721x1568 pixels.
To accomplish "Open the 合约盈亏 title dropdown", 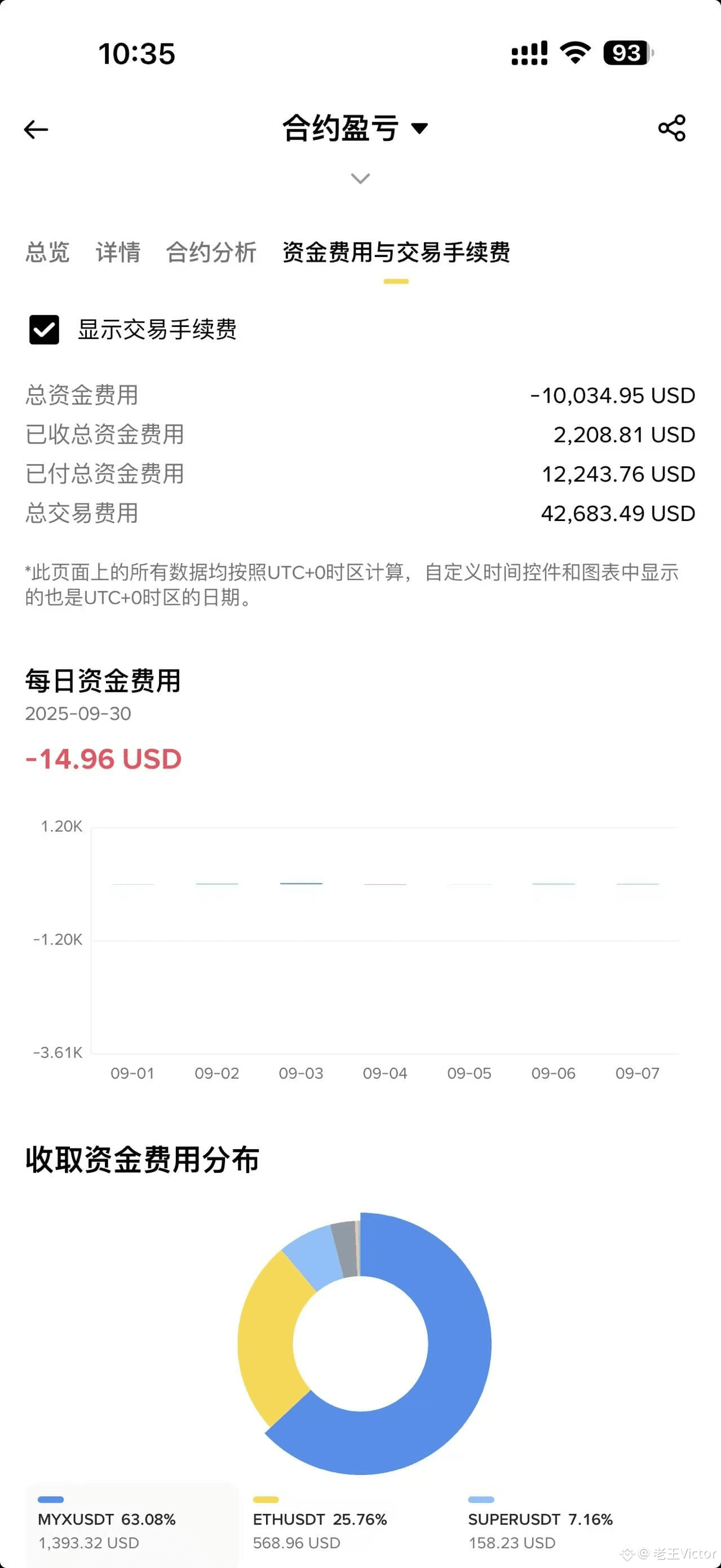I will pos(355,129).
